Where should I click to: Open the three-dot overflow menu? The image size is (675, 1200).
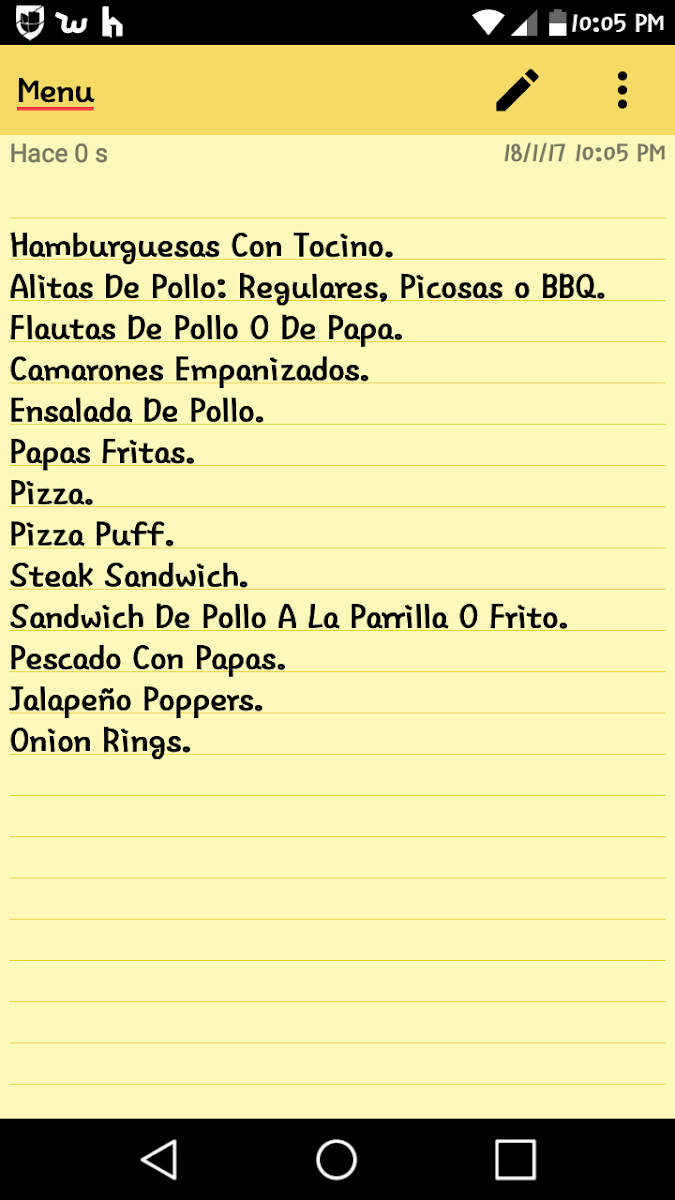coord(622,91)
